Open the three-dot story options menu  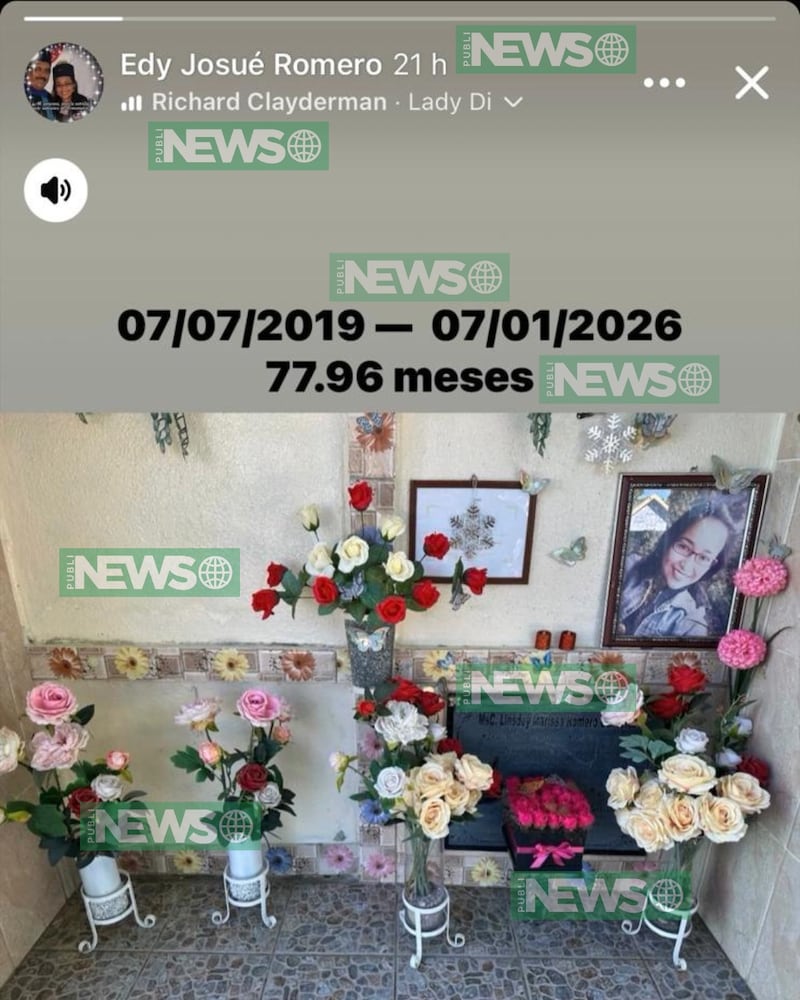click(x=664, y=83)
